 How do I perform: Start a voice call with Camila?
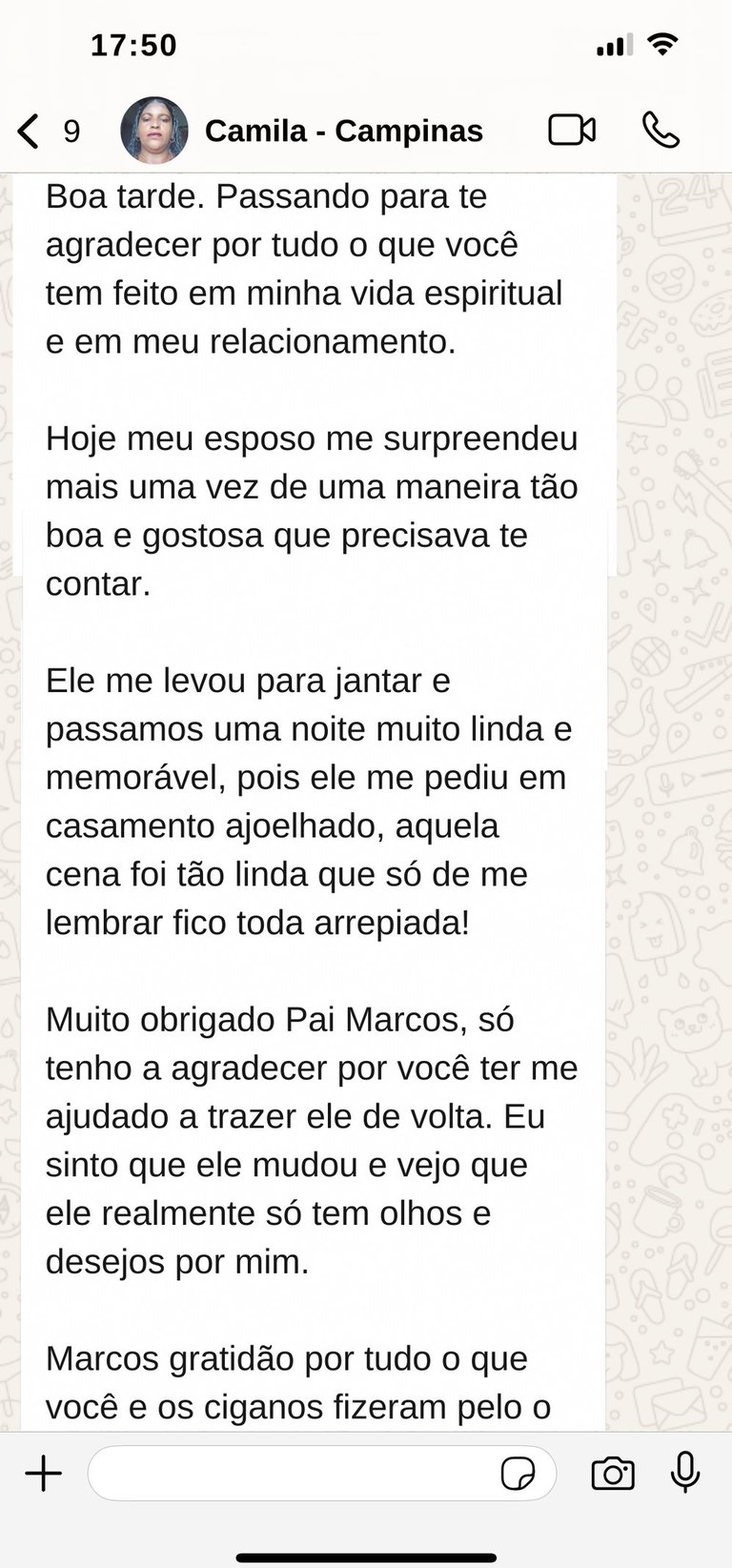coord(661,131)
